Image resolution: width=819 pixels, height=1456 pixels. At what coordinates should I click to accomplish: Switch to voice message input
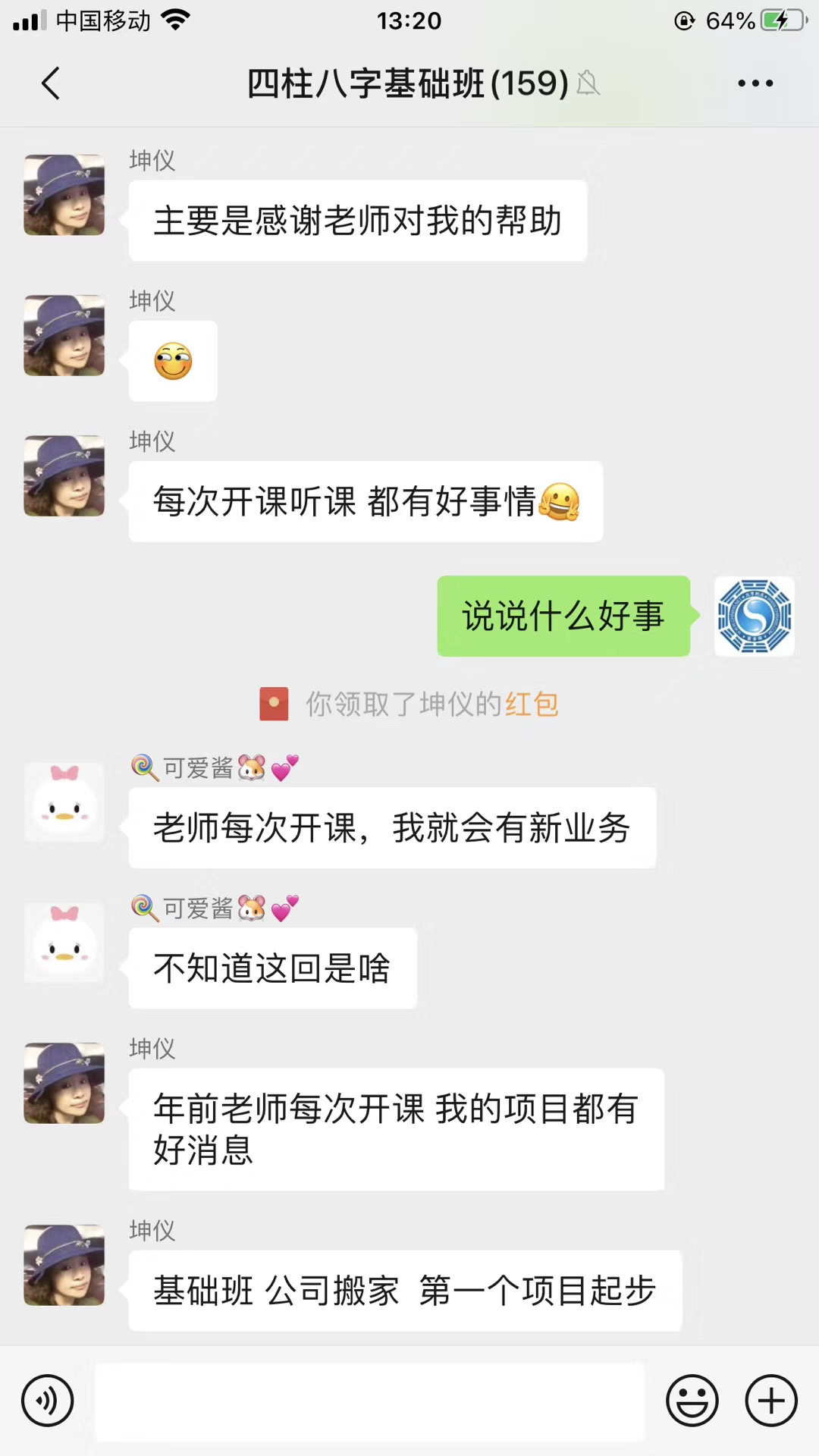[x=48, y=1401]
